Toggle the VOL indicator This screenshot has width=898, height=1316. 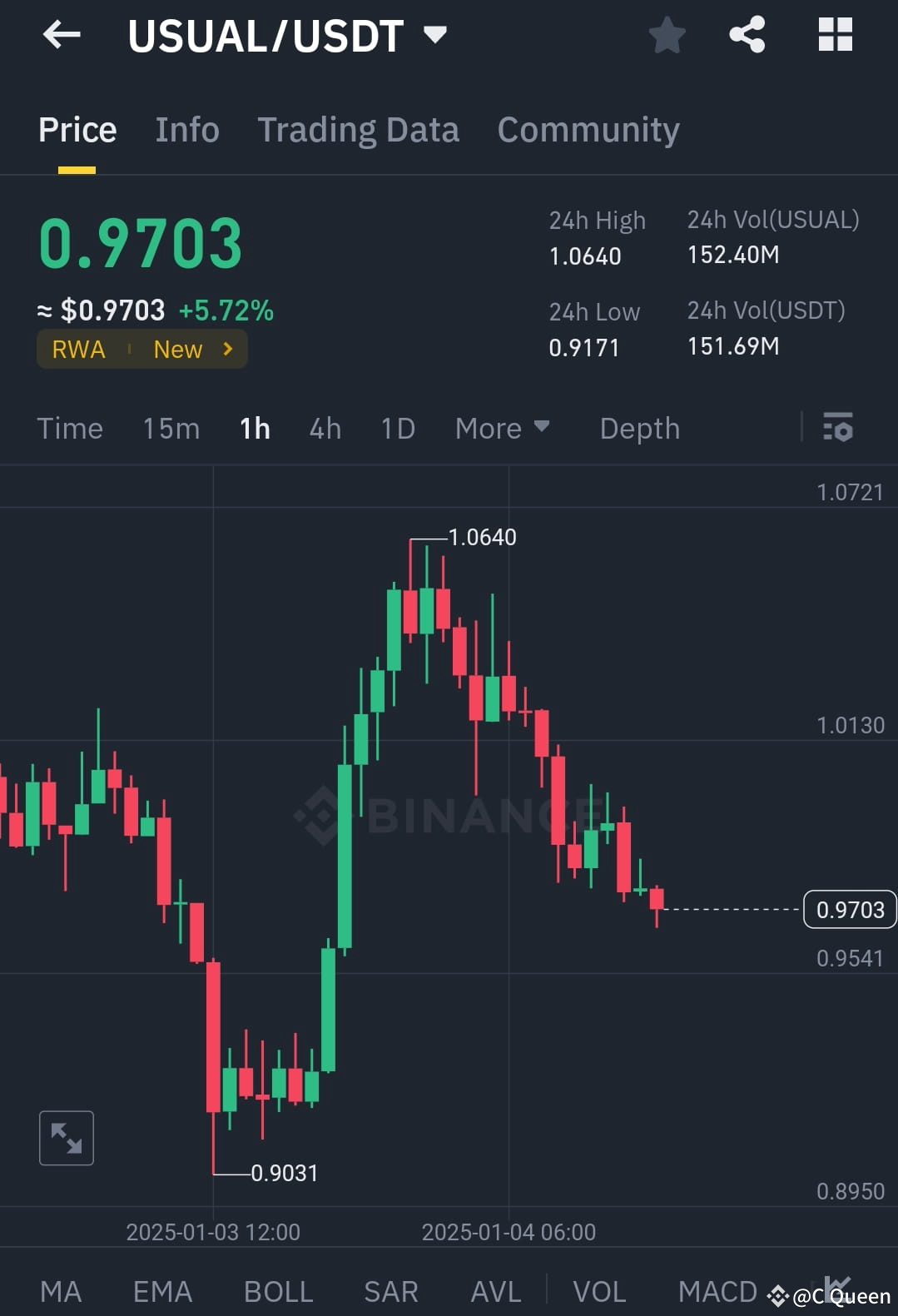[598, 1290]
